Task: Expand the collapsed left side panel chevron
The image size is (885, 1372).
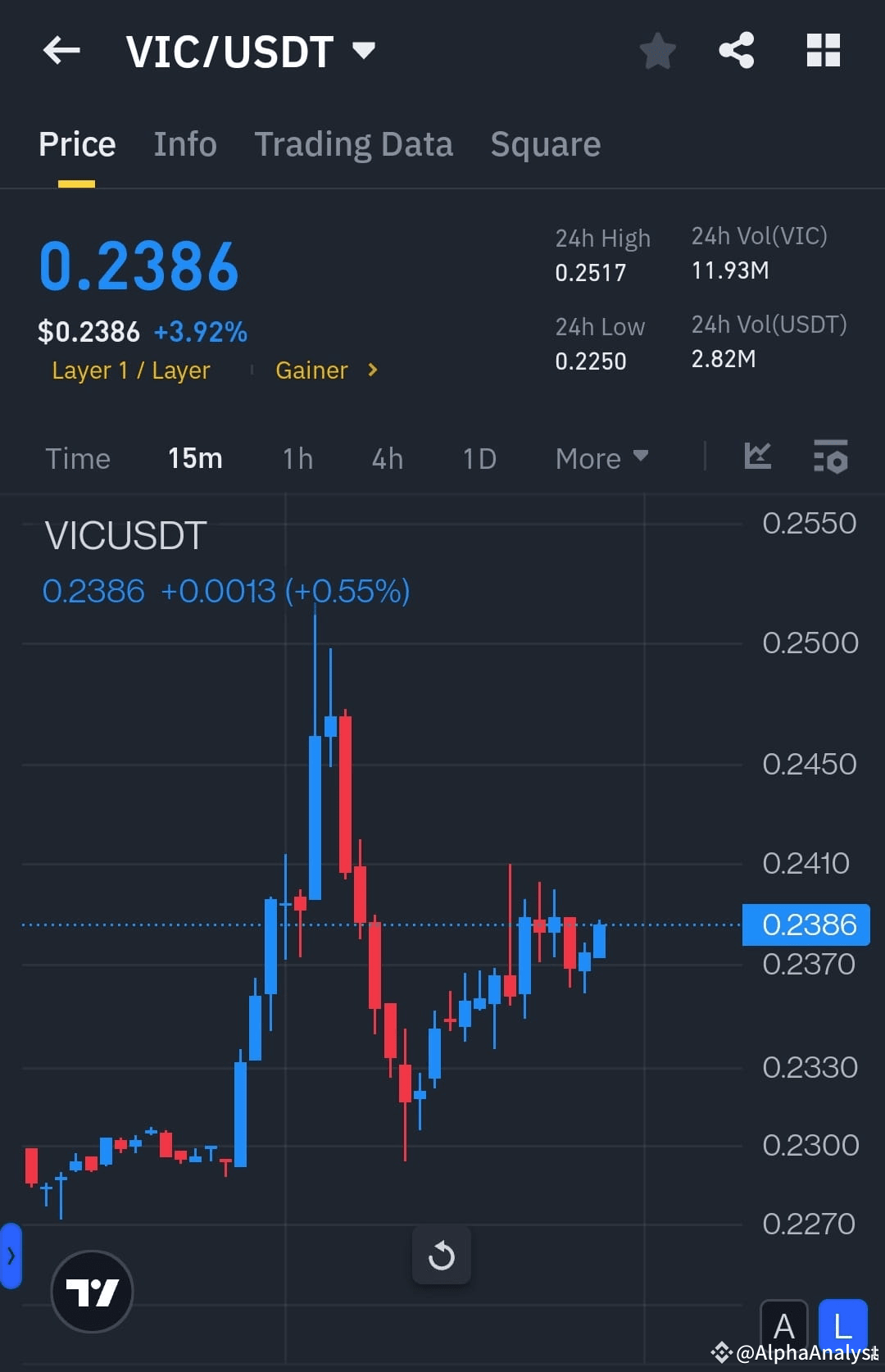Action: [x=11, y=1258]
